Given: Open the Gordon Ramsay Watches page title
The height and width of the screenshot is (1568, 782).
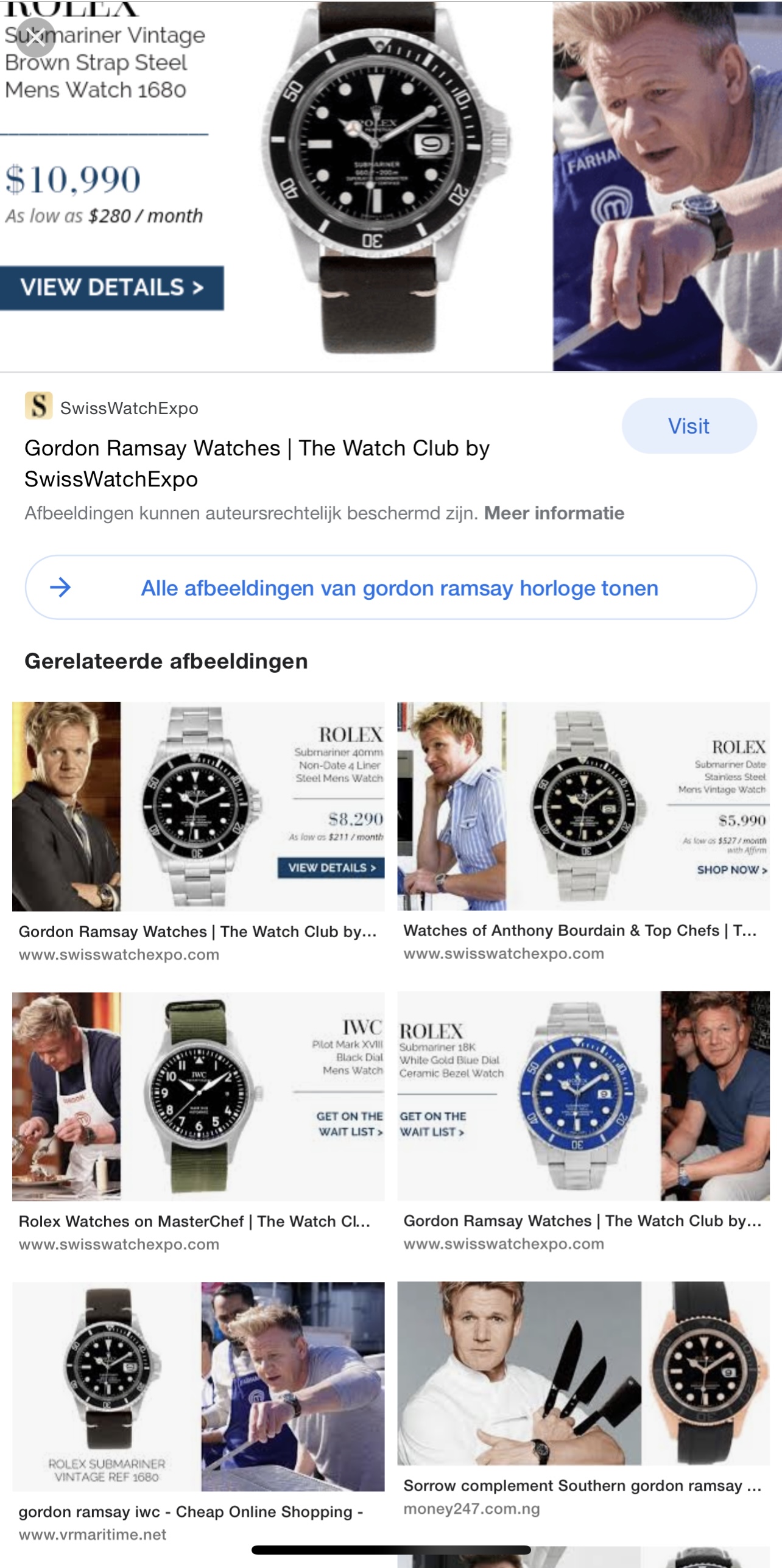Looking at the screenshot, I should 257,463.
